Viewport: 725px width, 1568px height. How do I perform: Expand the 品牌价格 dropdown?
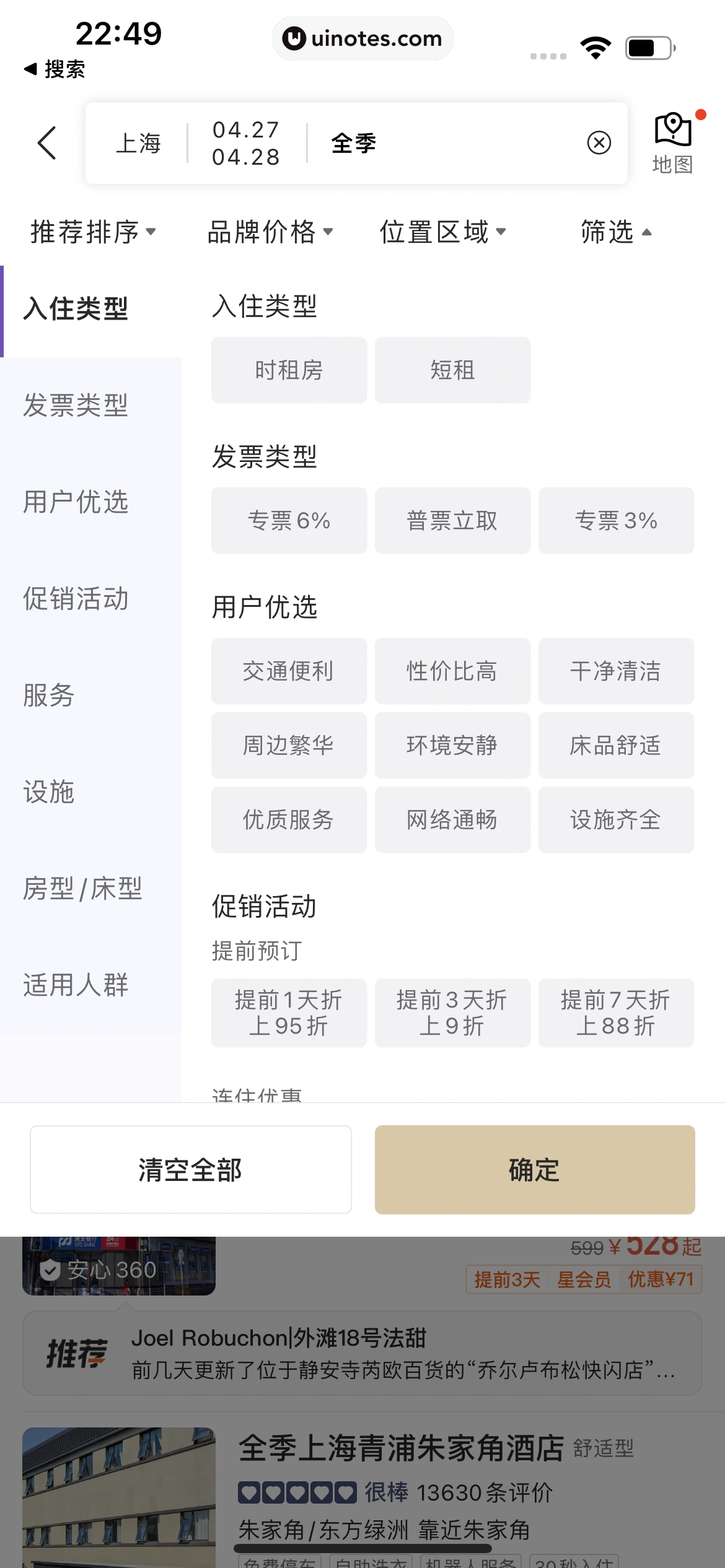(270, 232)
